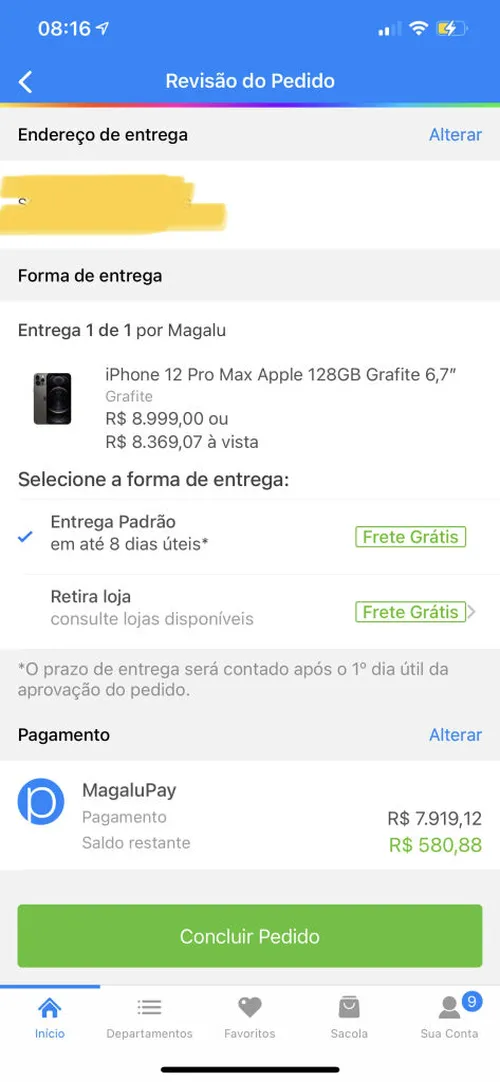This screenshot has width=500, height=1082.
Task: Go back from Revisão do Pedido
Action: 26,81
